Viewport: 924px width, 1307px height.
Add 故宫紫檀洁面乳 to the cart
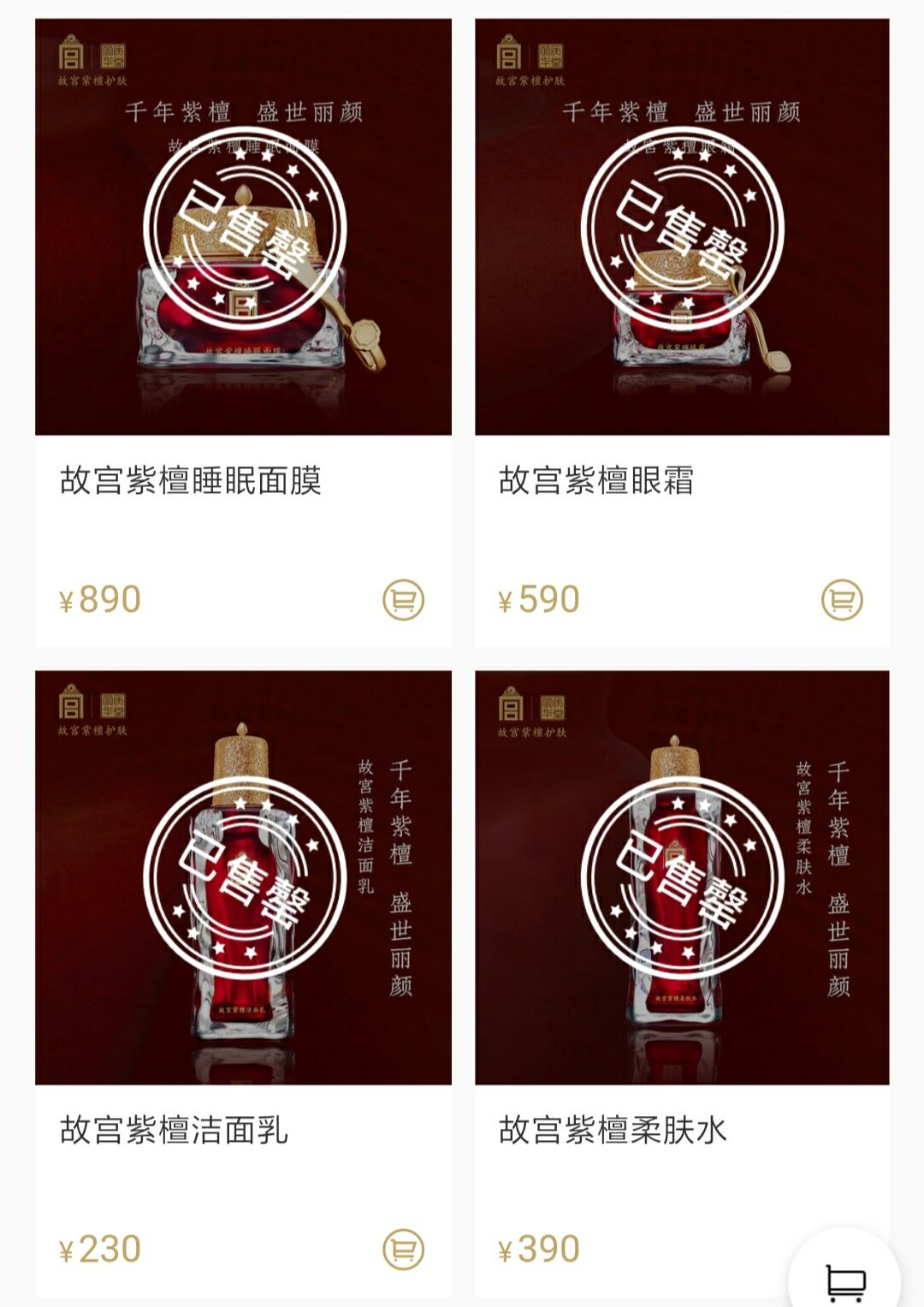tap(403, 1249)
